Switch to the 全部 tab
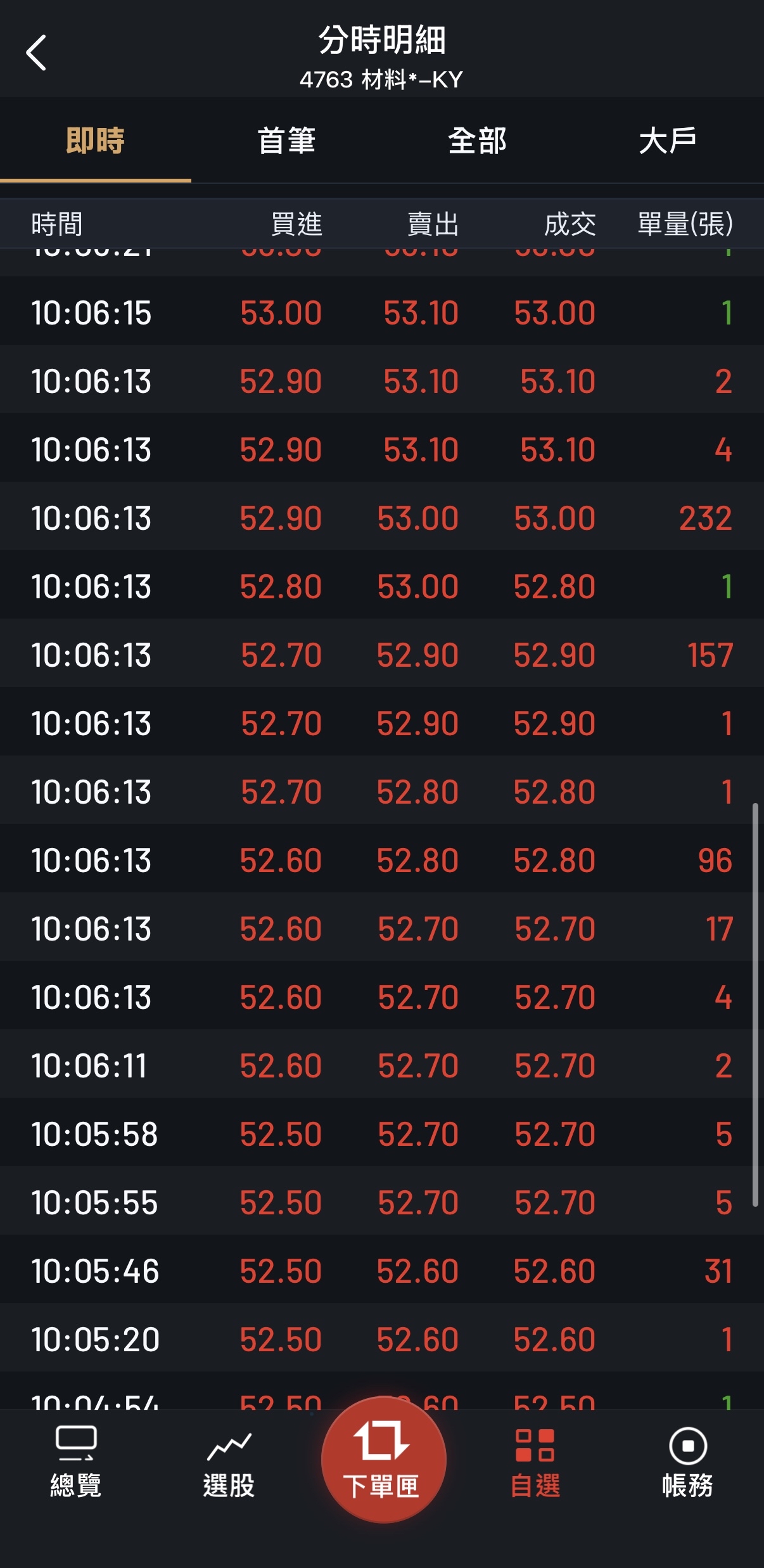764x1568 pixels. pyautogui.click(x=477, y=141)
